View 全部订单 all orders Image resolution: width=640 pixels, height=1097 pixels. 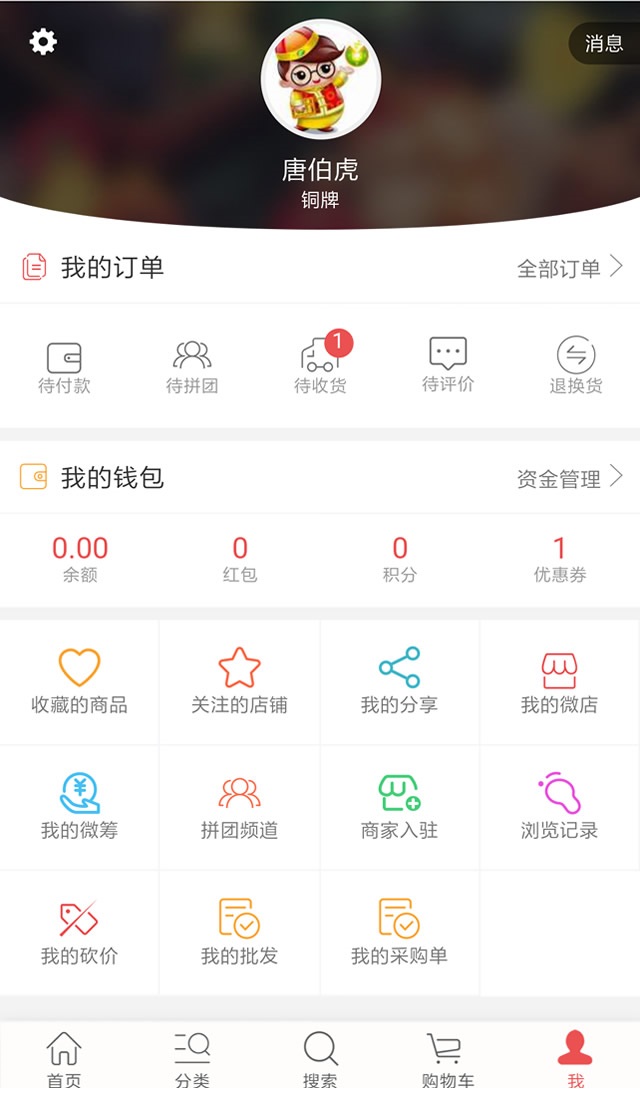tap(570, 267)
